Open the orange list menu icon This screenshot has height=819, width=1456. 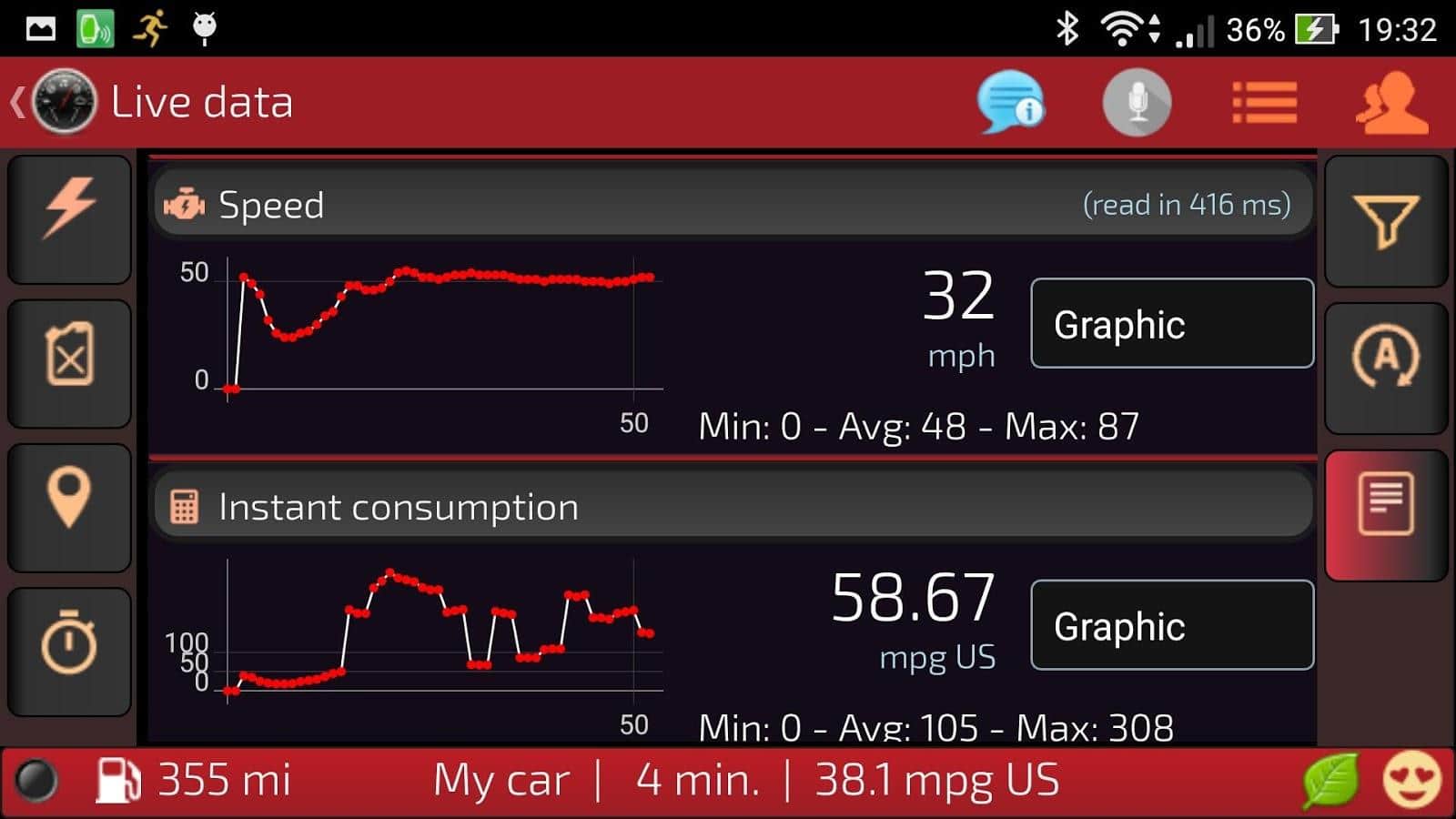[x=1264, y=102]
